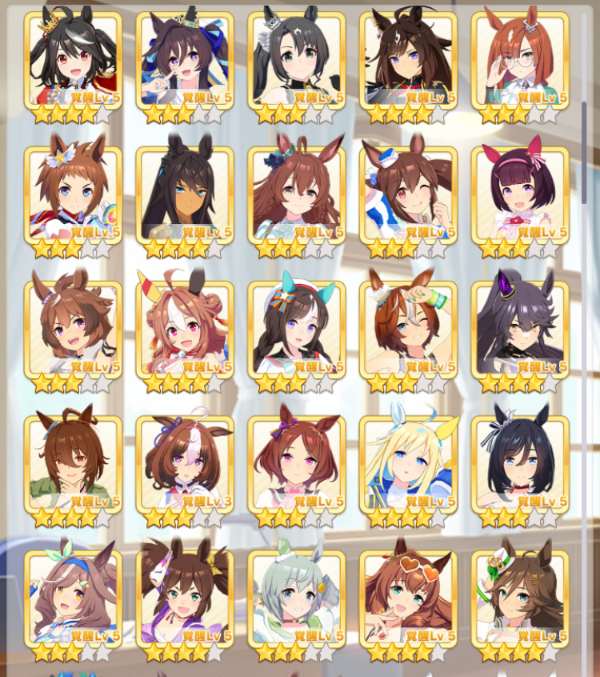Tap the short black-haired girl with blue eyes

(519, 466)
